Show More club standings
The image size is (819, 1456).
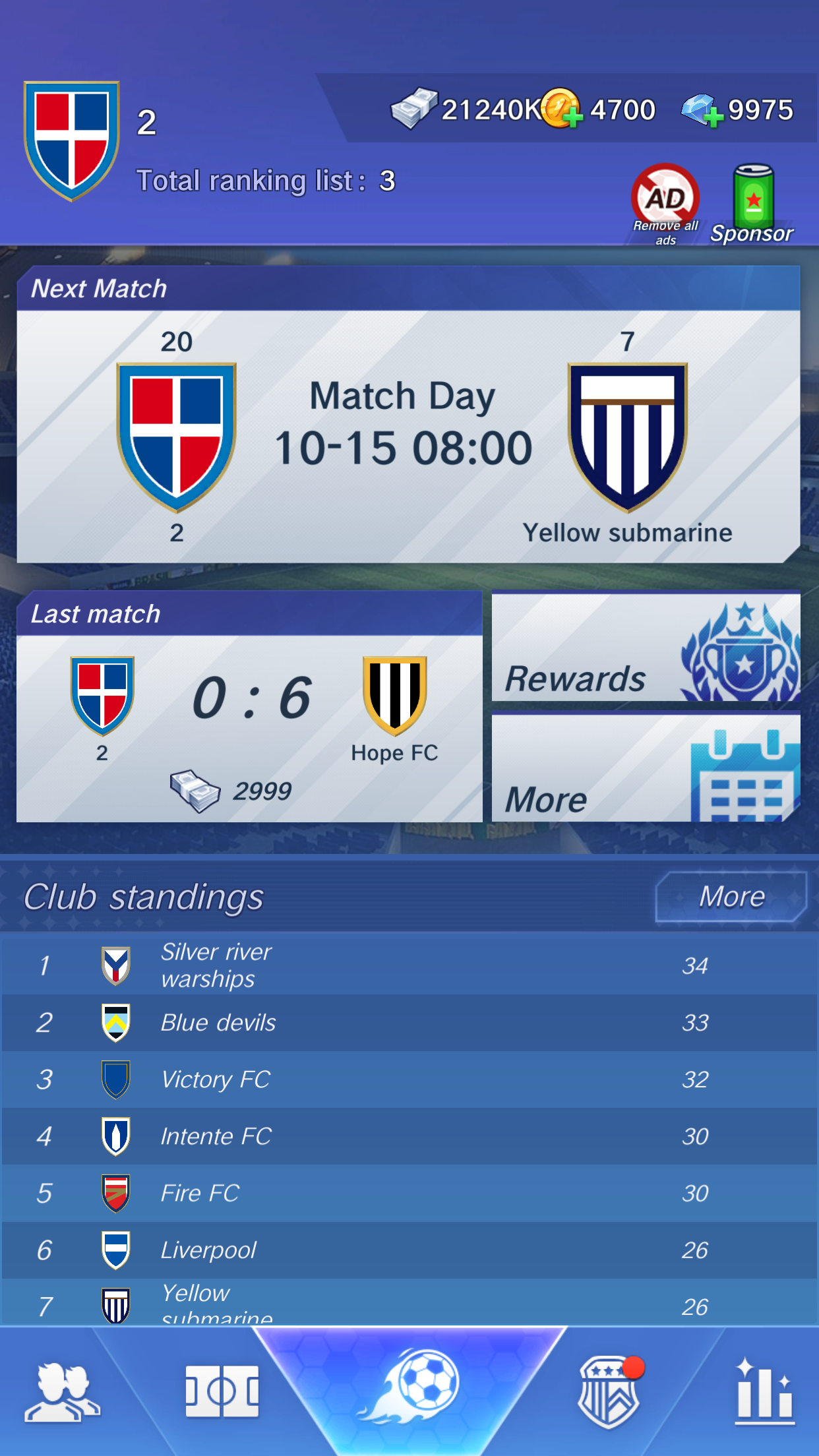(731, 897)
